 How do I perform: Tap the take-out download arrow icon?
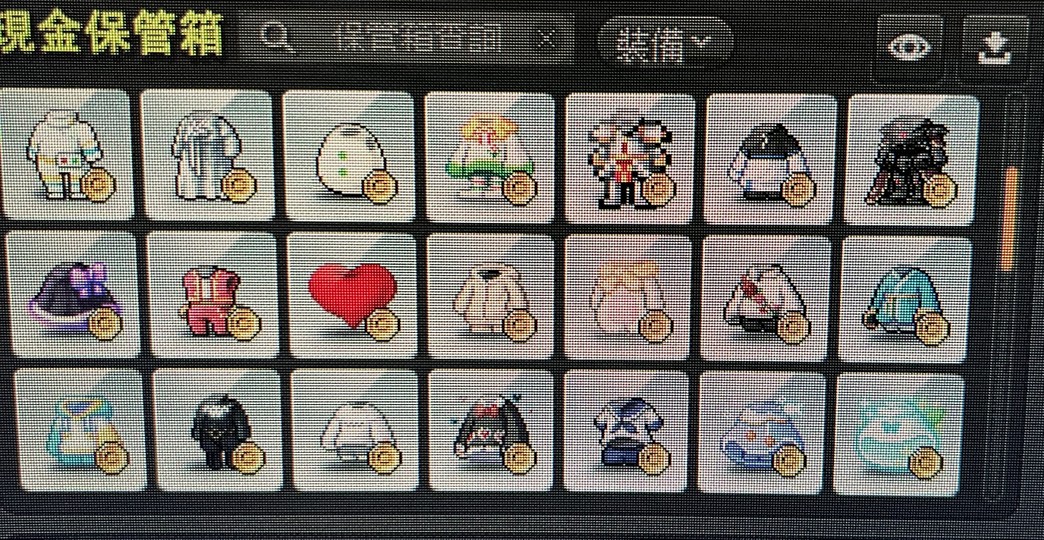pos(993,47)
